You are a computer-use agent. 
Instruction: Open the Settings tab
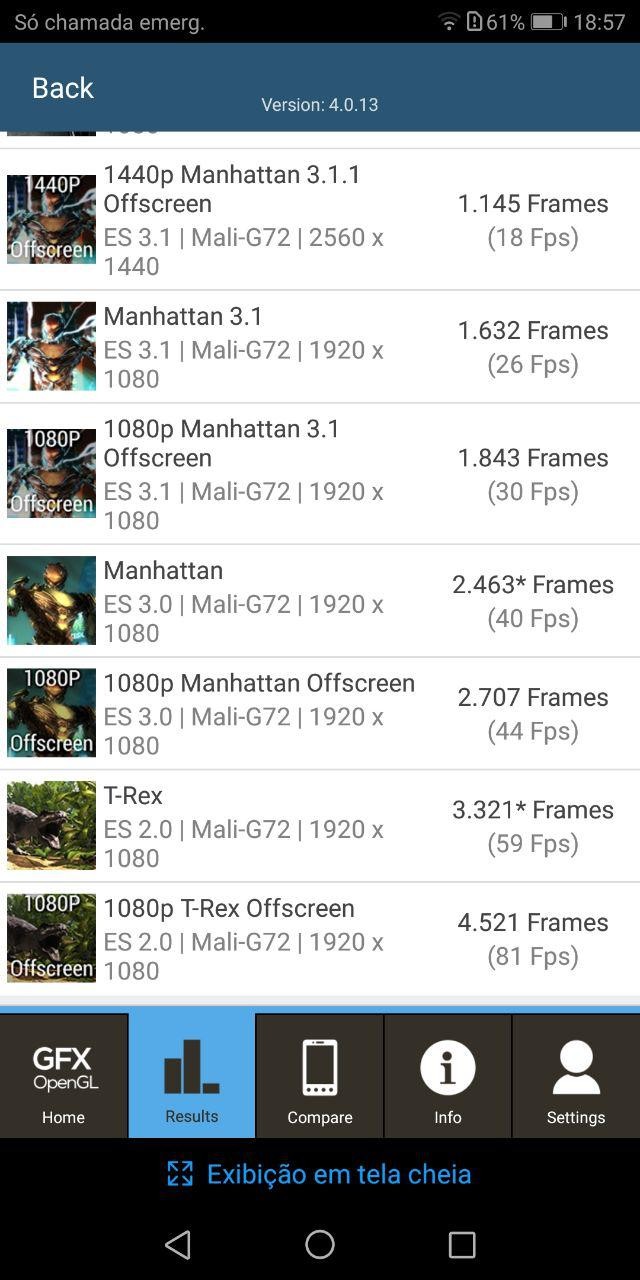pos(576,1076)
